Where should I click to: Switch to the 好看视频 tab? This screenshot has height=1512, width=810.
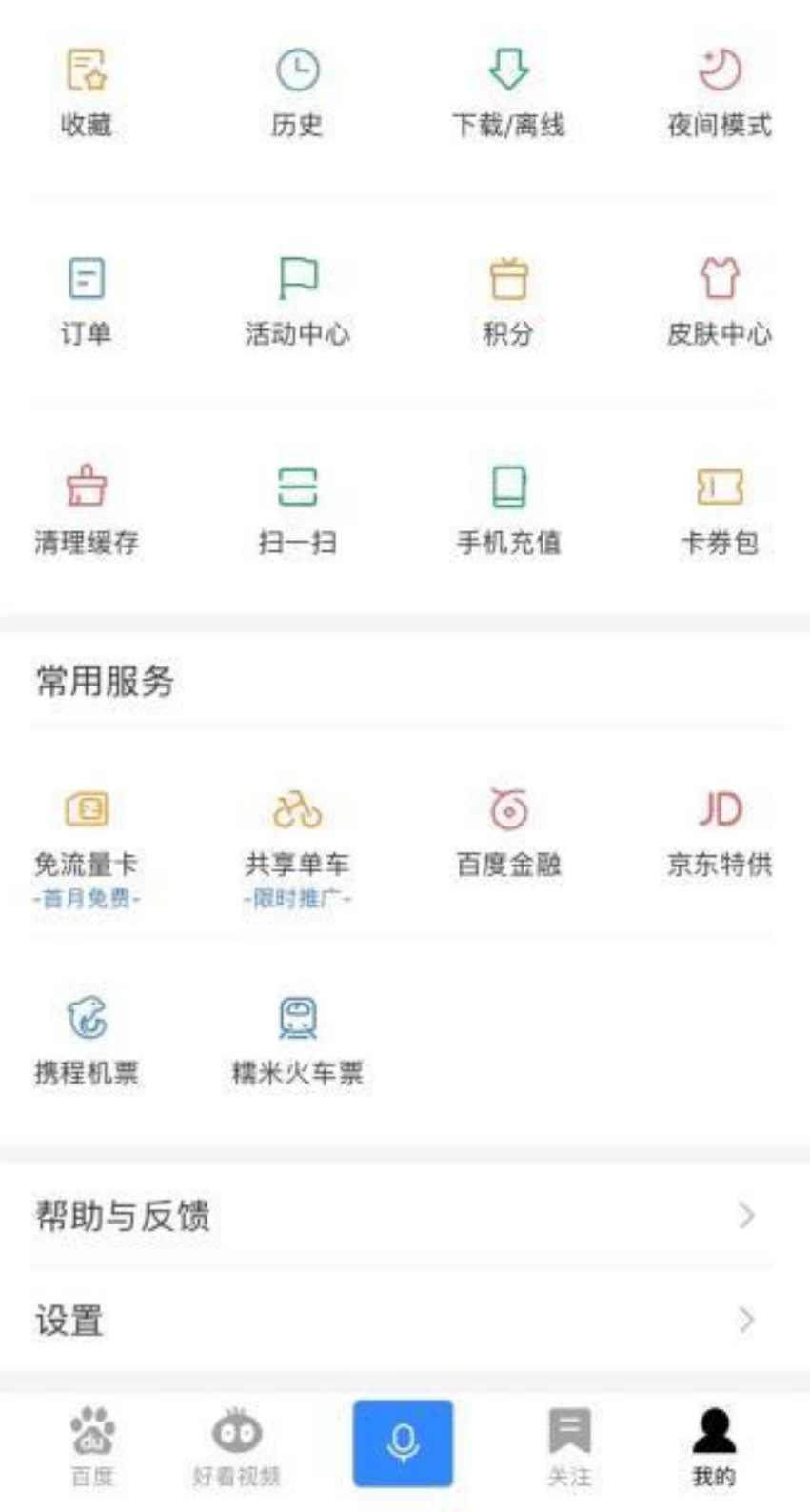coord(236,1447)
